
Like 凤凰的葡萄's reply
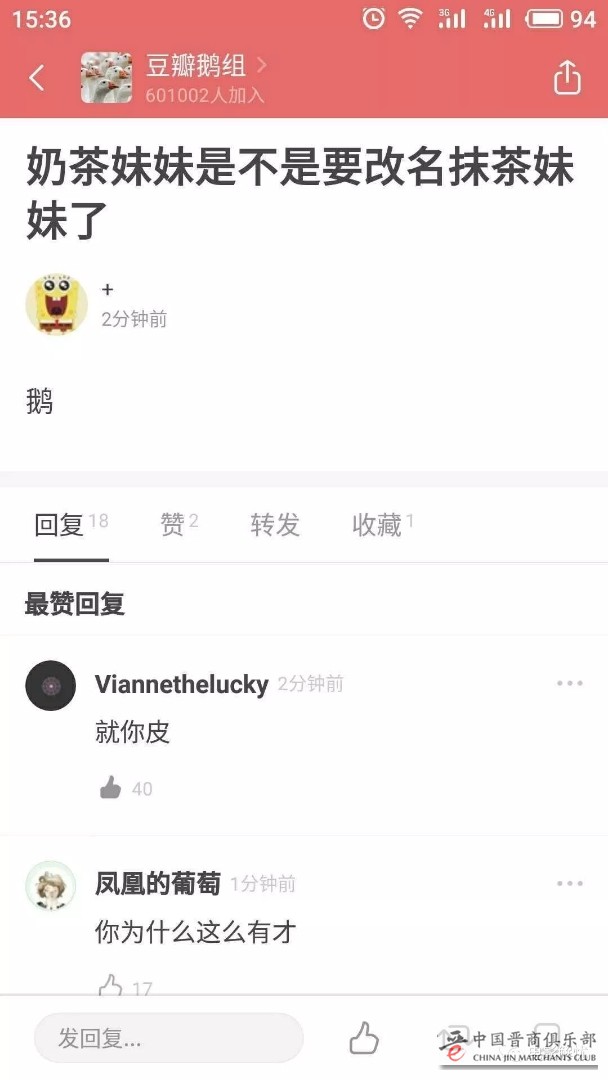click(x=111, y=987)
